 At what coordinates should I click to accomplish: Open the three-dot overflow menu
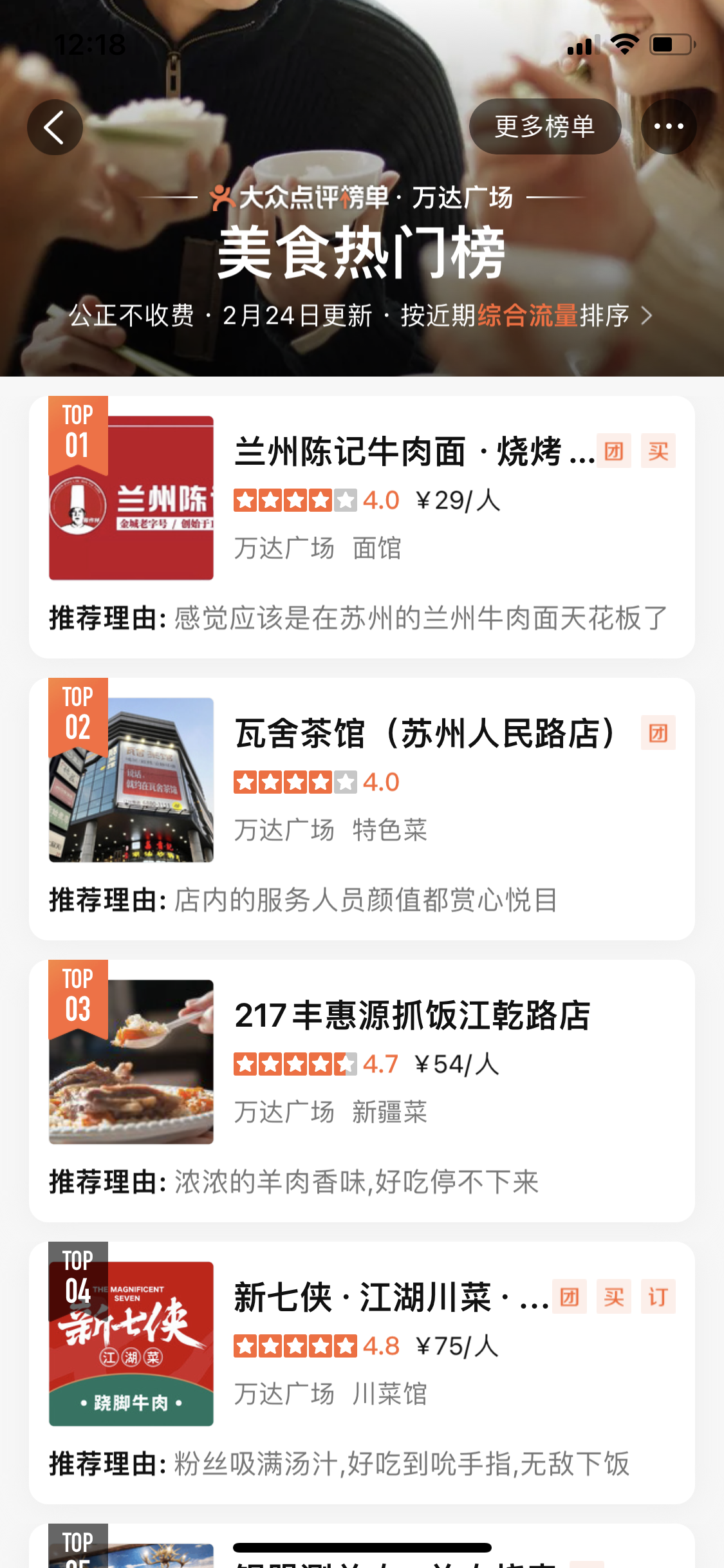[x=669, y=126]
